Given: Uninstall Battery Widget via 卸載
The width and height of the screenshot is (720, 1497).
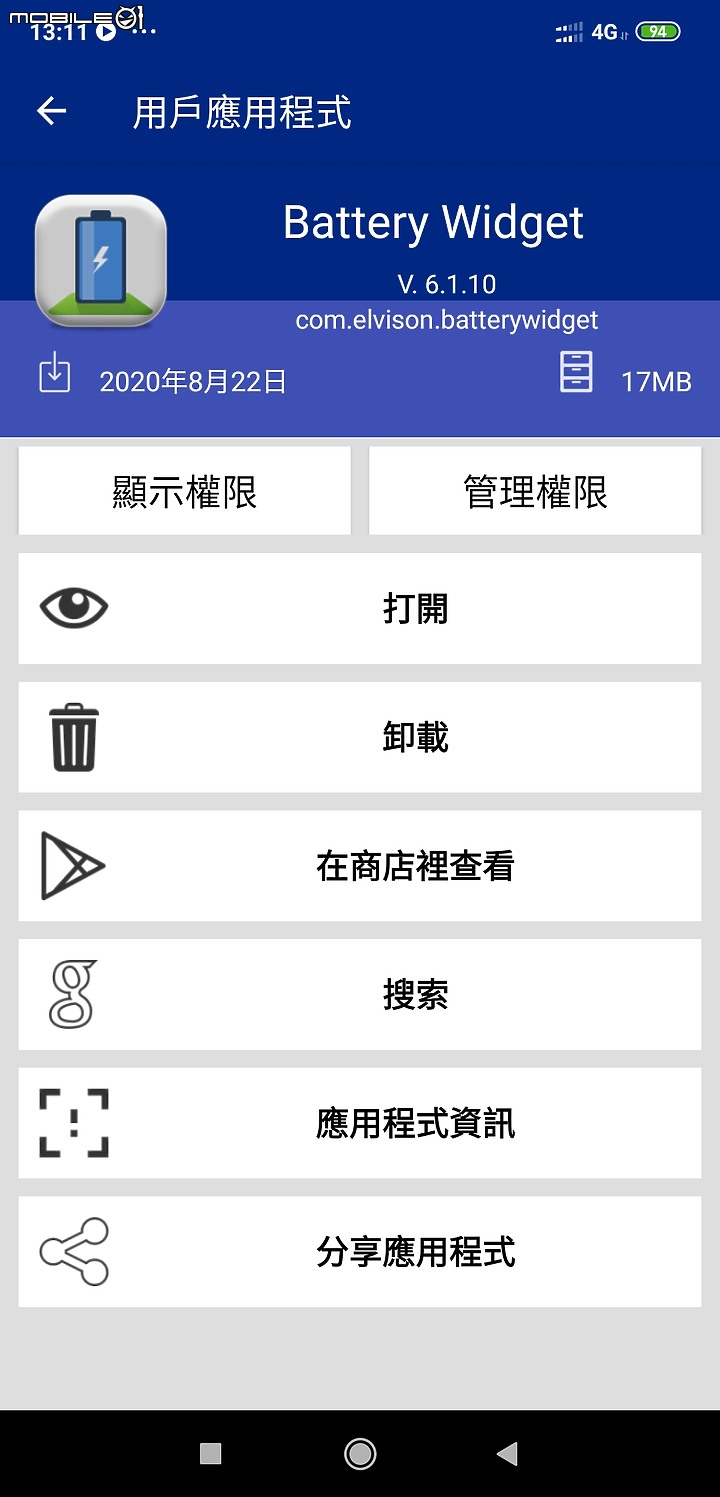Looking at the screenshot, I should point(360,737).
